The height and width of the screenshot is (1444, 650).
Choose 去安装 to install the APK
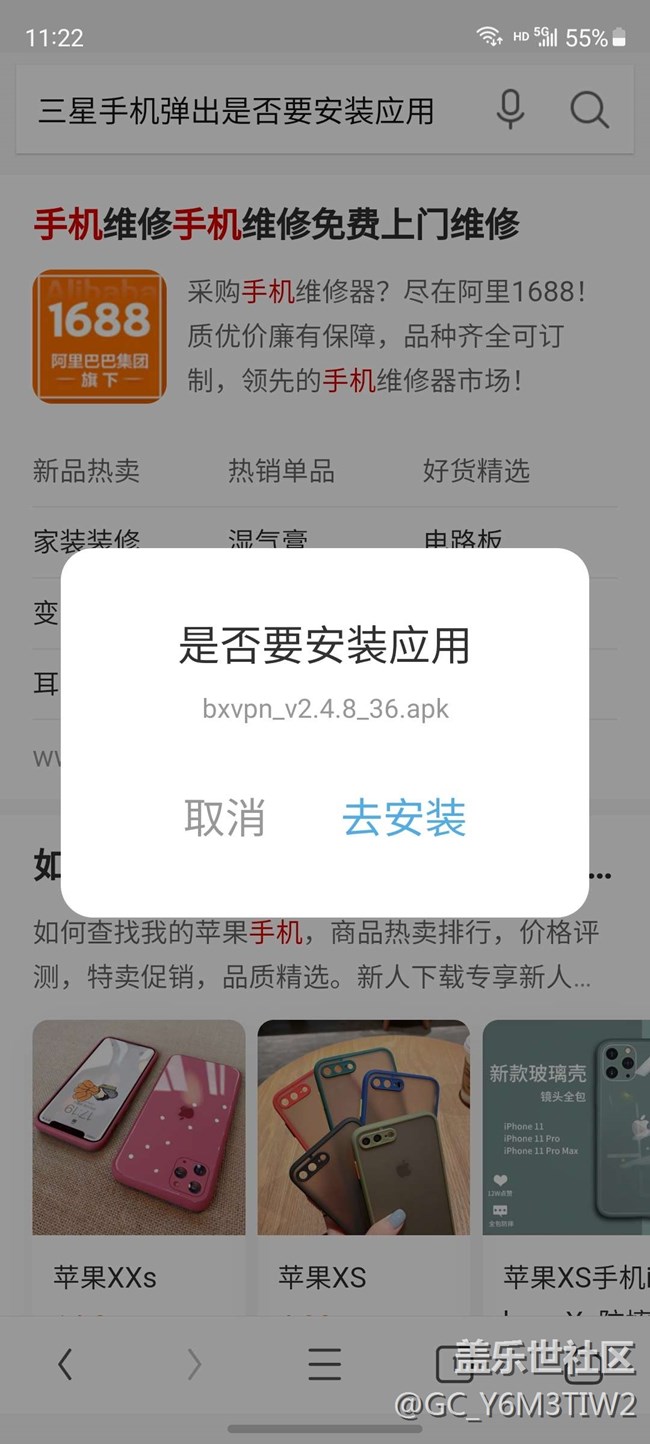(x=404, y=818)
